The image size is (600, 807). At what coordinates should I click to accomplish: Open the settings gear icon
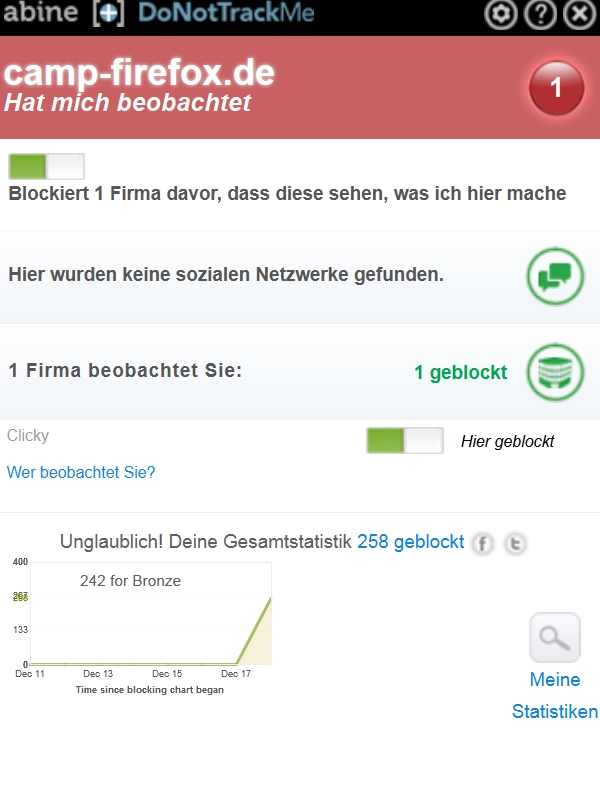click(503, 15)
